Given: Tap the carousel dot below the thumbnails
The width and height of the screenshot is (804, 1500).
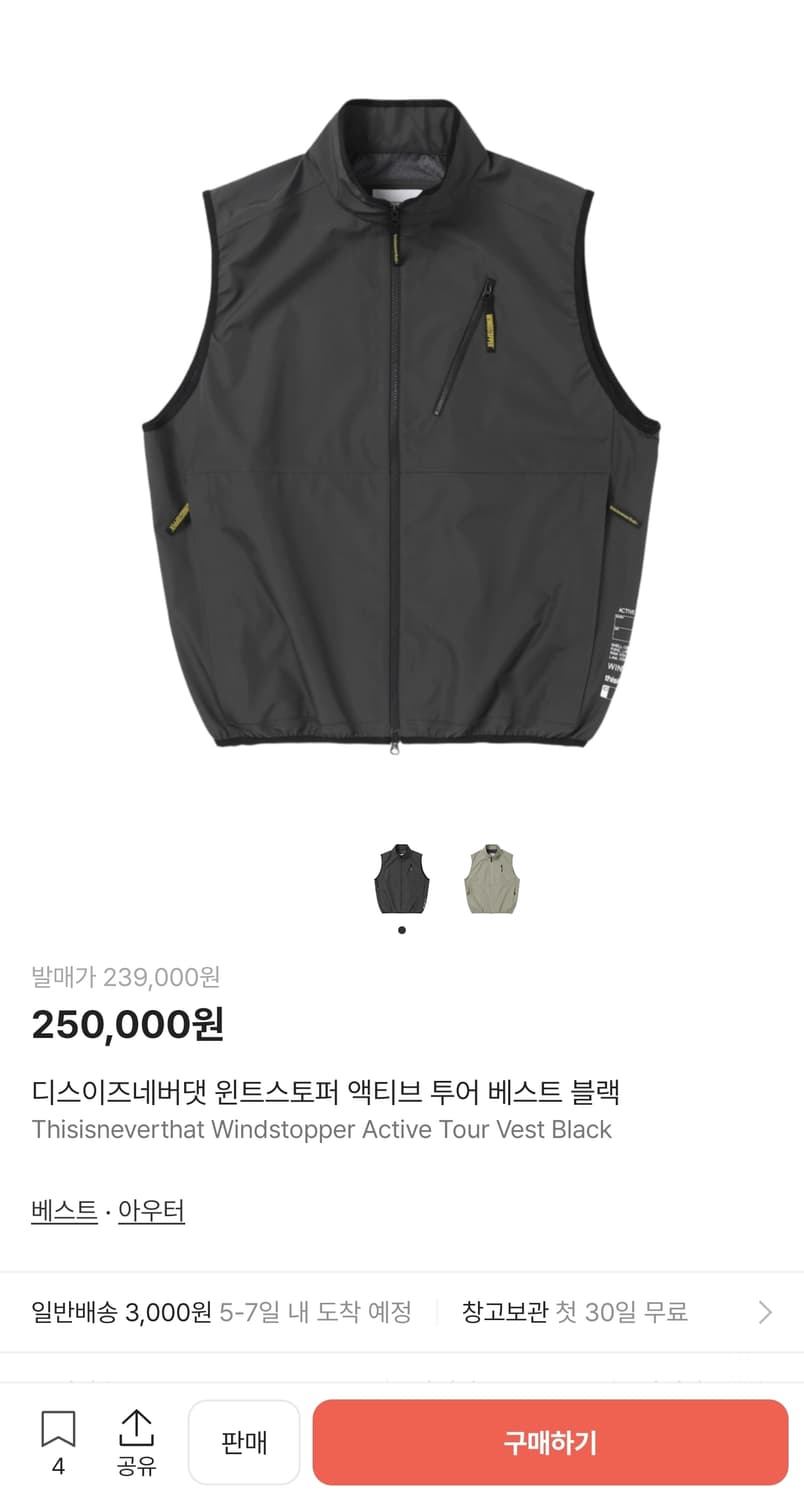Looking at the screenshot, I should coord(402,929).
